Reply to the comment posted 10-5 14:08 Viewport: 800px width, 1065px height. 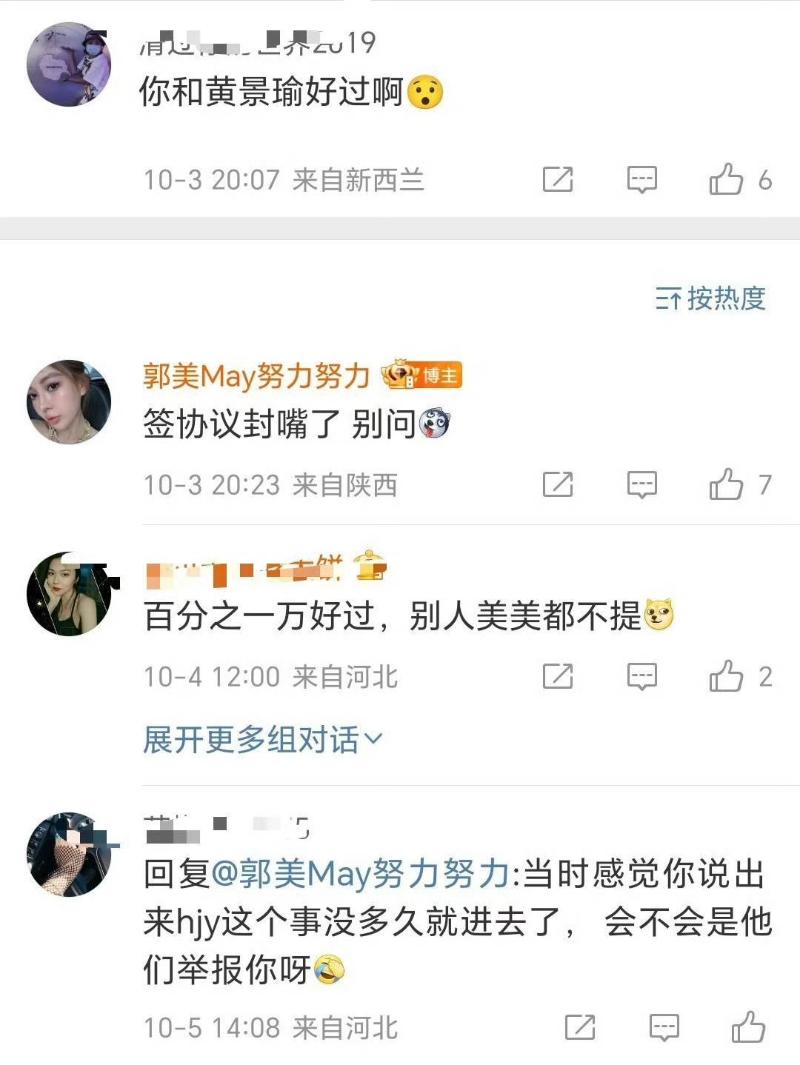[664, 1027]
